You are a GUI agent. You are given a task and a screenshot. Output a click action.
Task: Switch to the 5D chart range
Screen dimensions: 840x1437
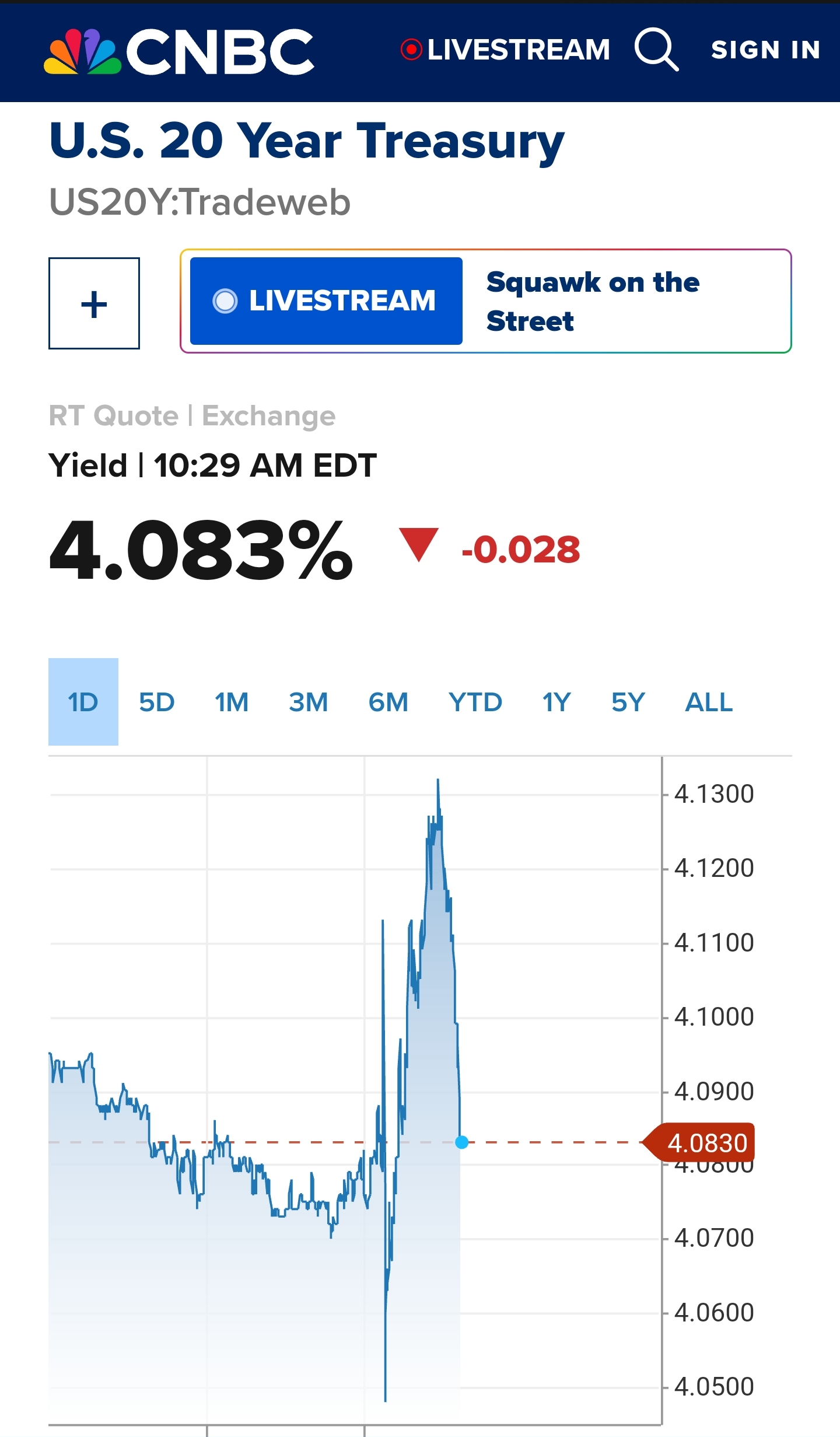tap(157, 702)
